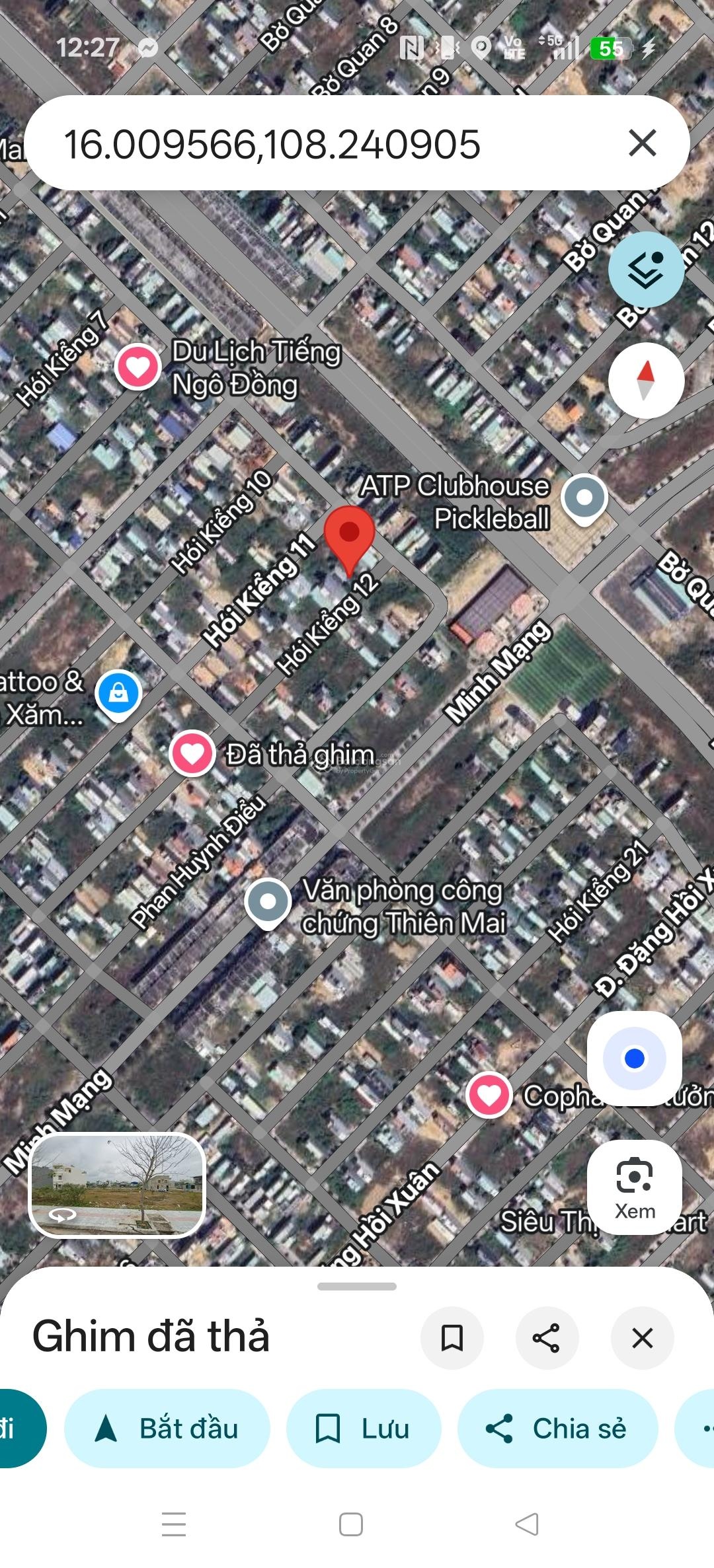Share the dropped pin via the round share icon
The height and width of the screenshot is (1568, 714).
coord(547,1338)
